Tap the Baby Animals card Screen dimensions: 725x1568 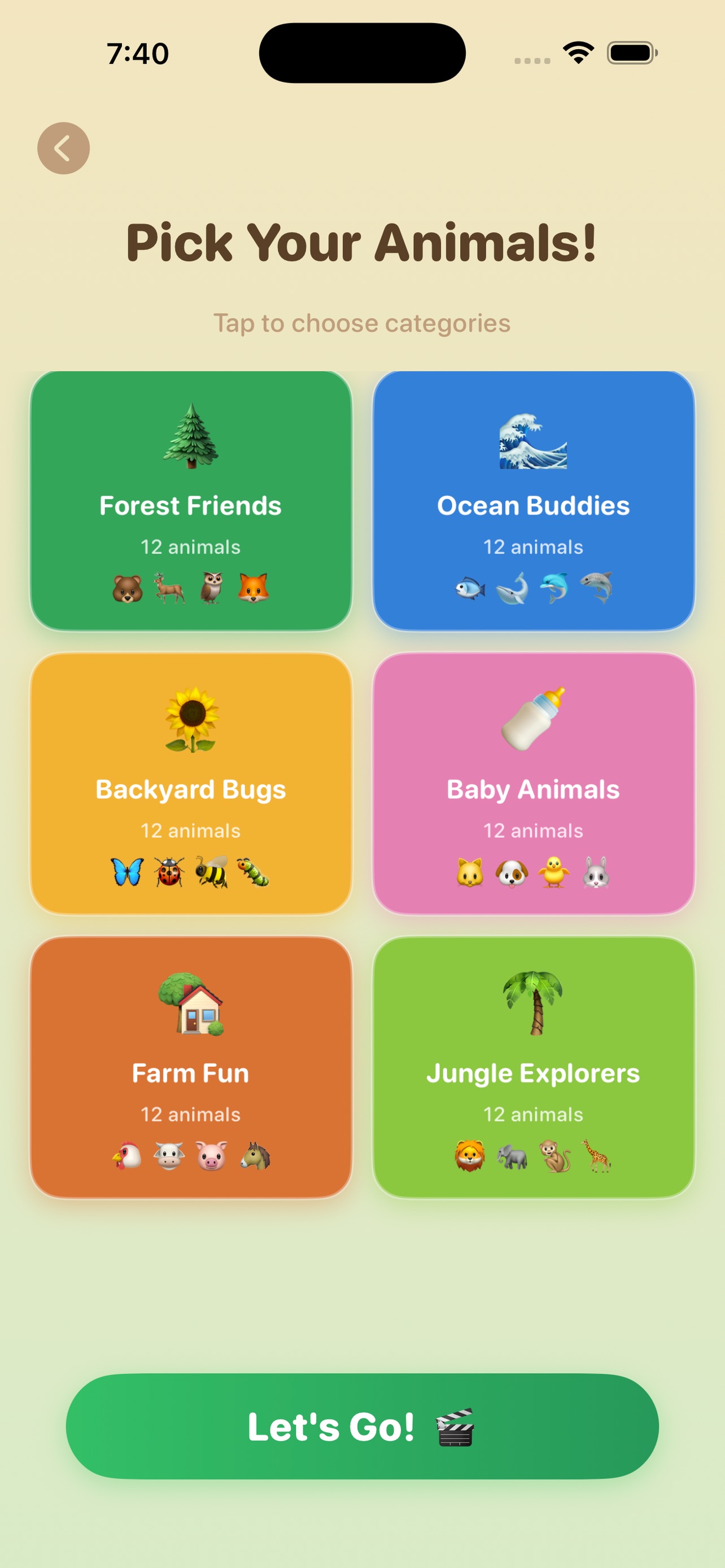click(x=533, y=783)
